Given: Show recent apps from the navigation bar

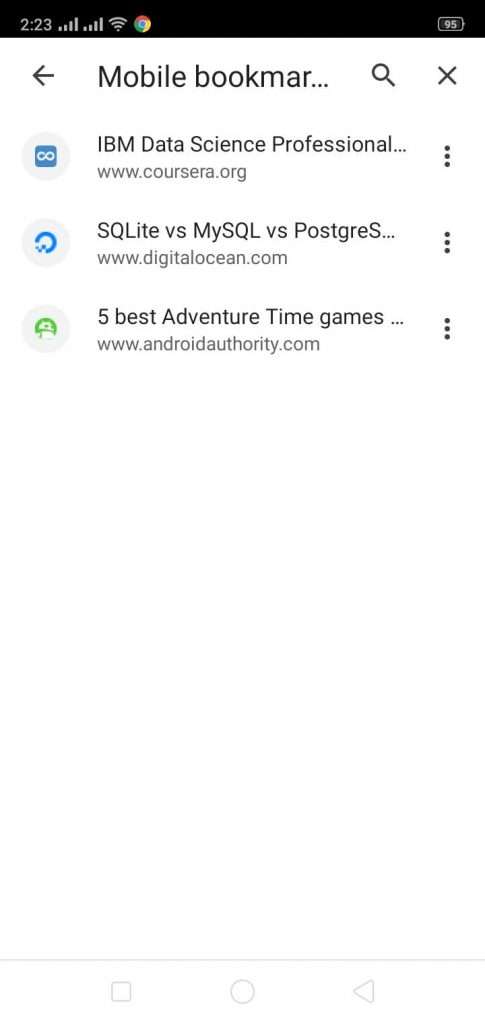Looking at the screenshot, I should point(121,991).
